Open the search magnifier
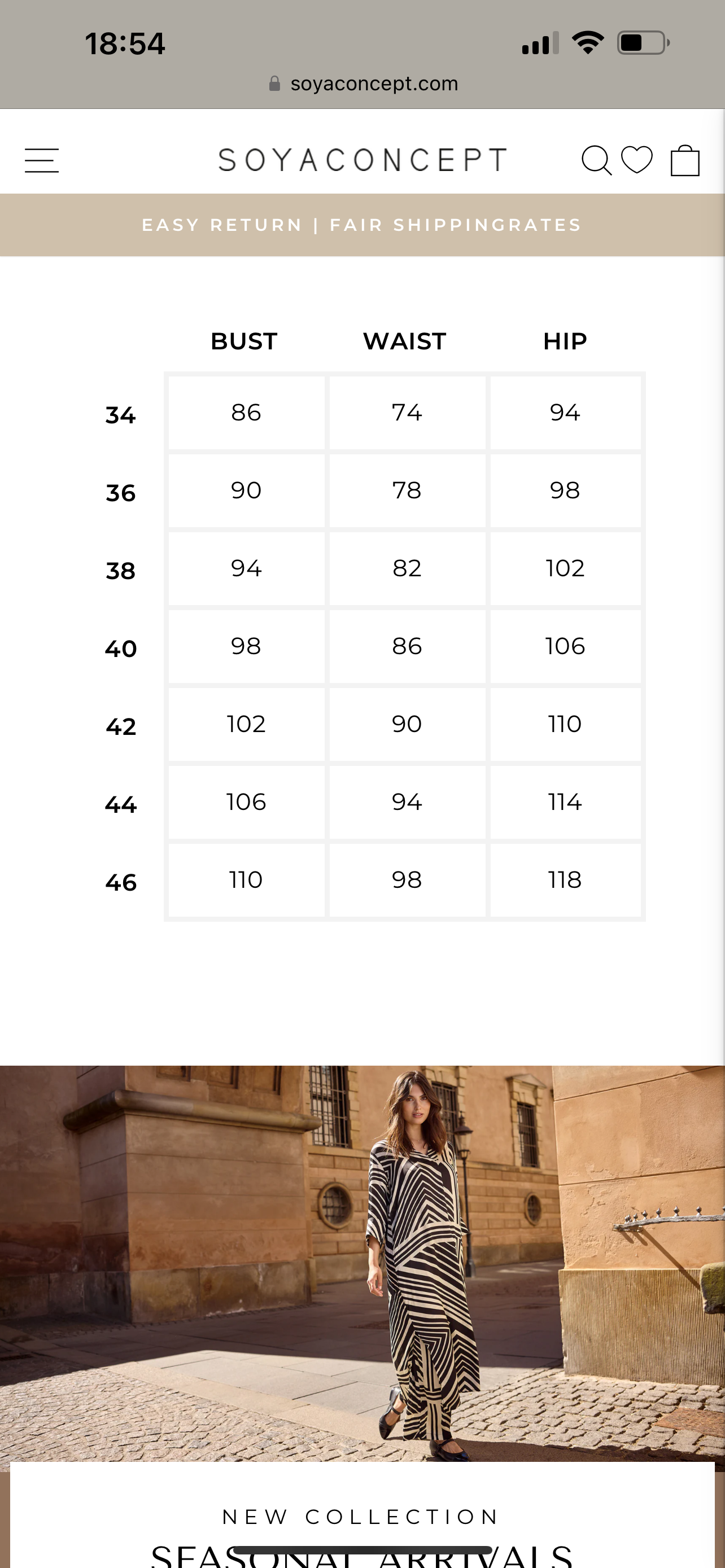 (596, 161)
